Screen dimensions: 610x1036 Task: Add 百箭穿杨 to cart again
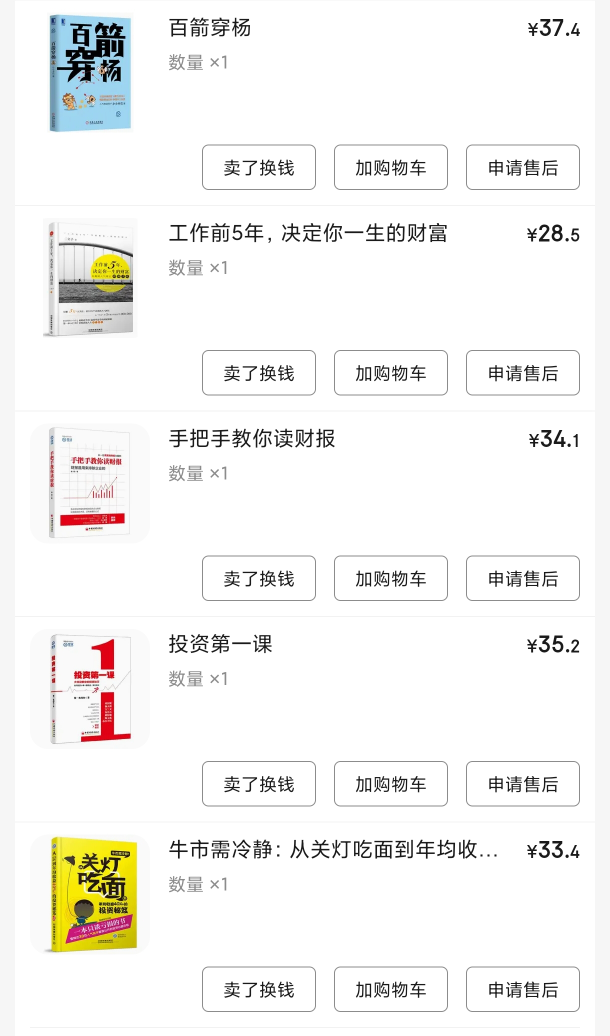point(390,167)
